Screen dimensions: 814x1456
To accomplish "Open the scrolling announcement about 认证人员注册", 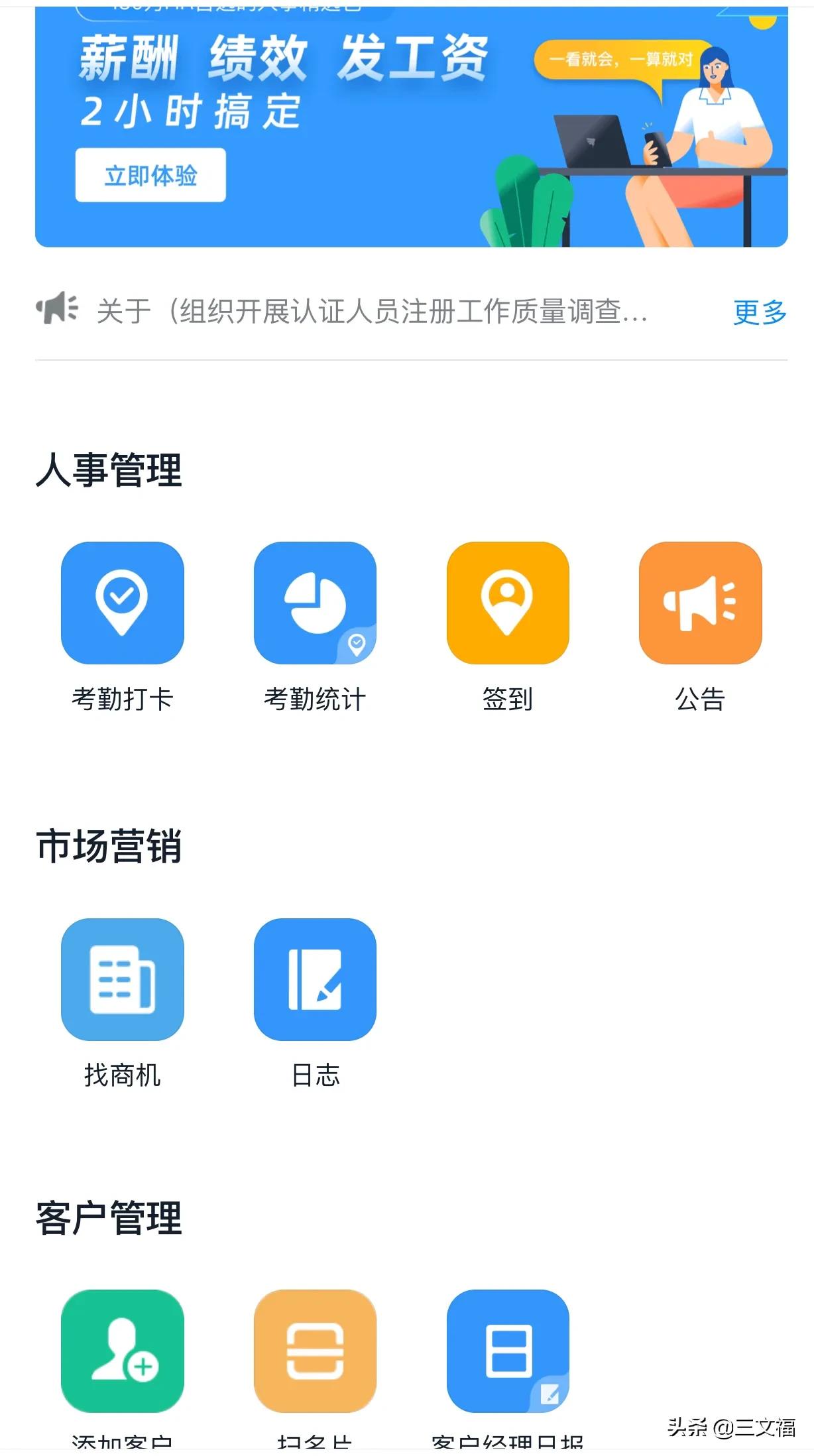I will pos(371,312).
